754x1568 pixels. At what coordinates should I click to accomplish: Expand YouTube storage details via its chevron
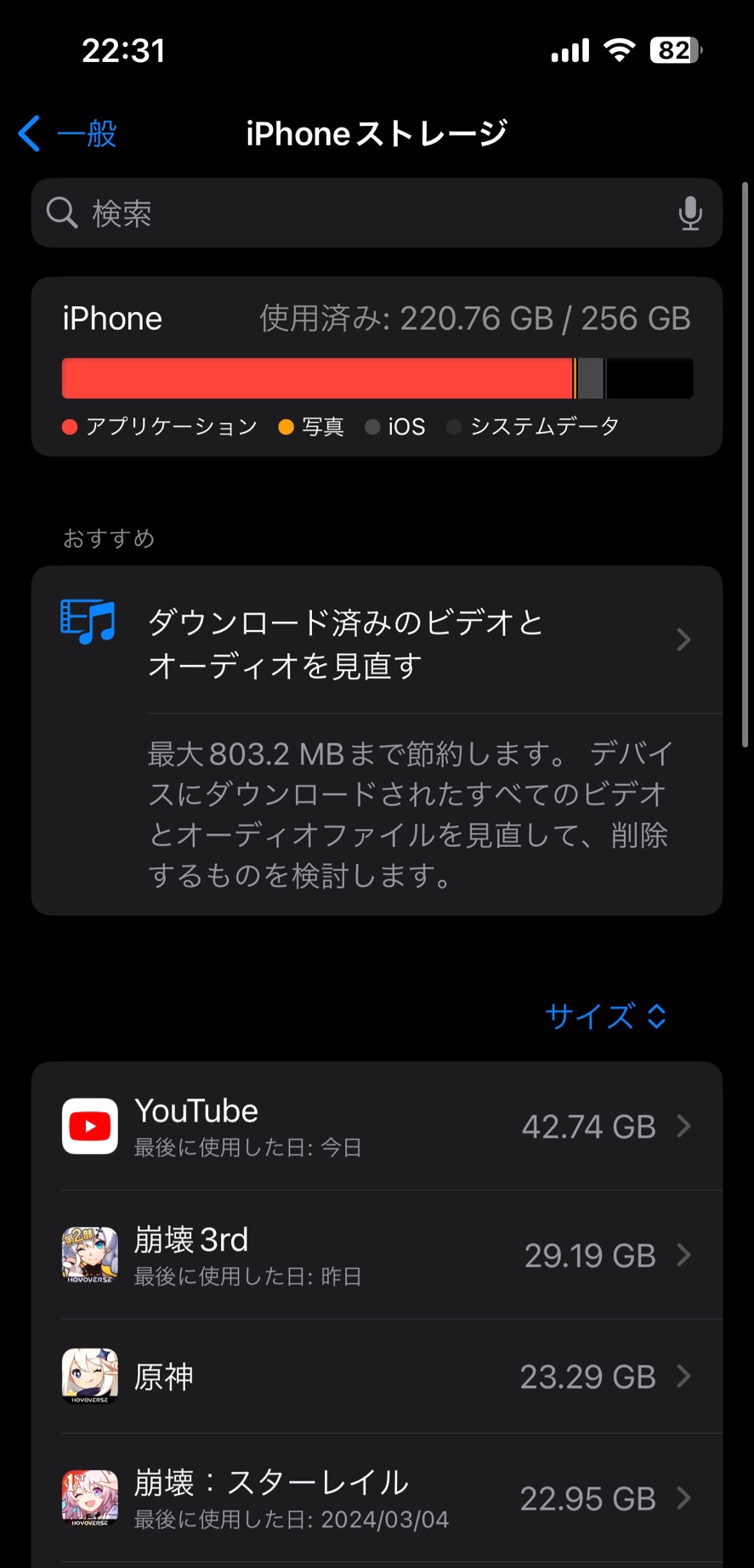(x=683, y=1126)
